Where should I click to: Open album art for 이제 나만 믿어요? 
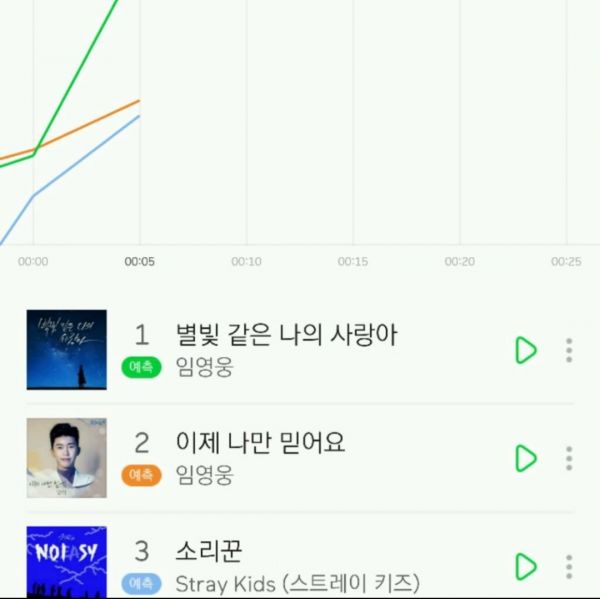(66, 458)
